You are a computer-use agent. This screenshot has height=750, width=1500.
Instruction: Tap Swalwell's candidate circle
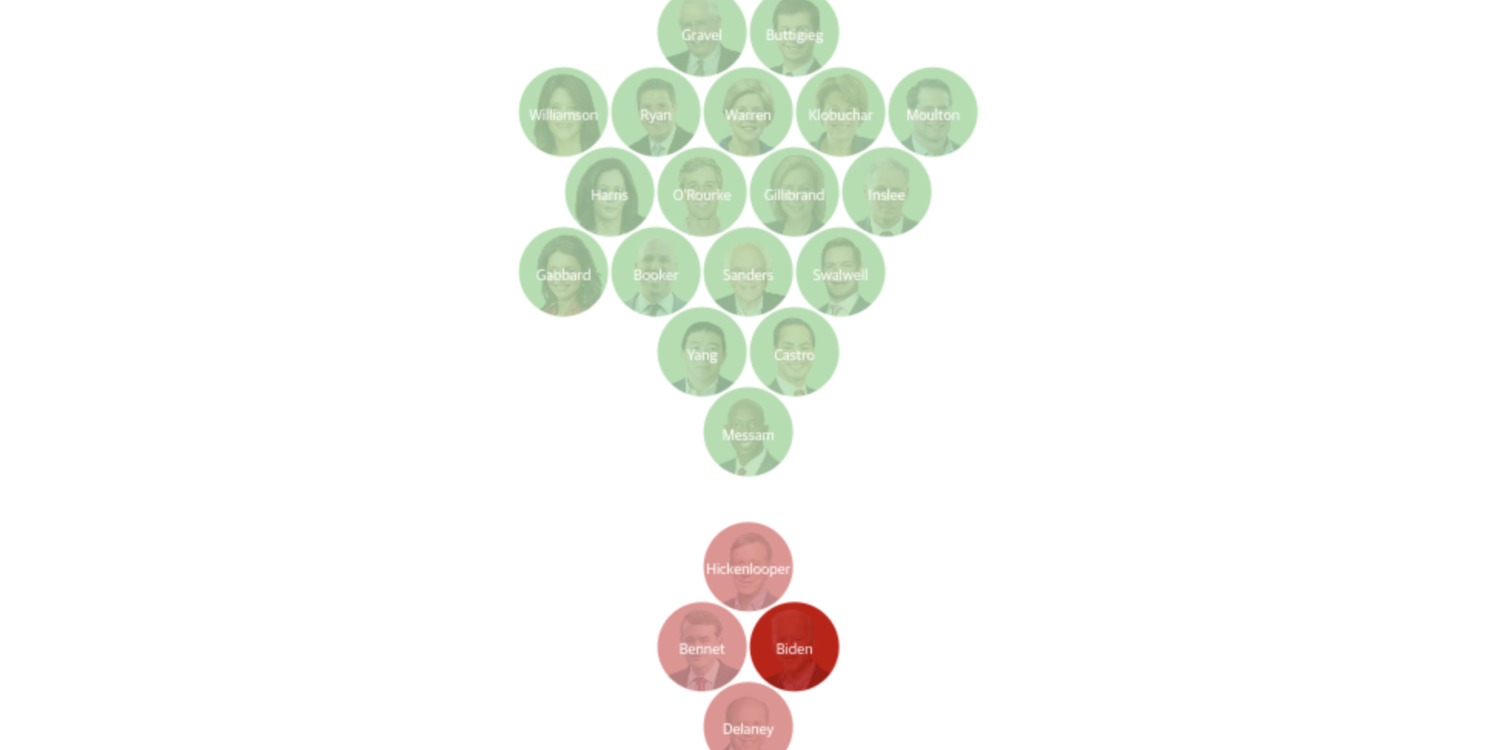point(840,272)
